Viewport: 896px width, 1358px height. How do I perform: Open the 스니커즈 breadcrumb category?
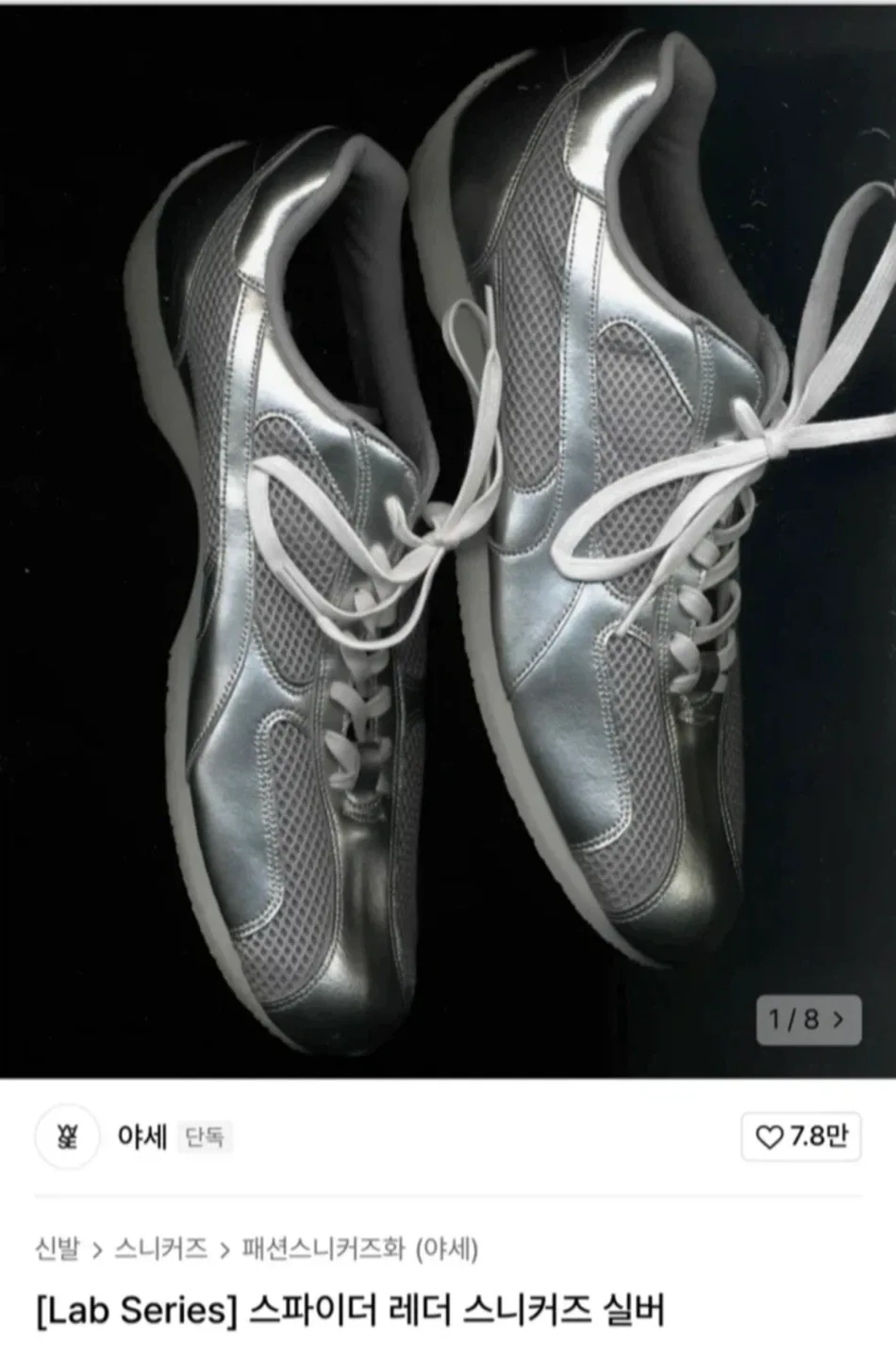[160, 1250]
